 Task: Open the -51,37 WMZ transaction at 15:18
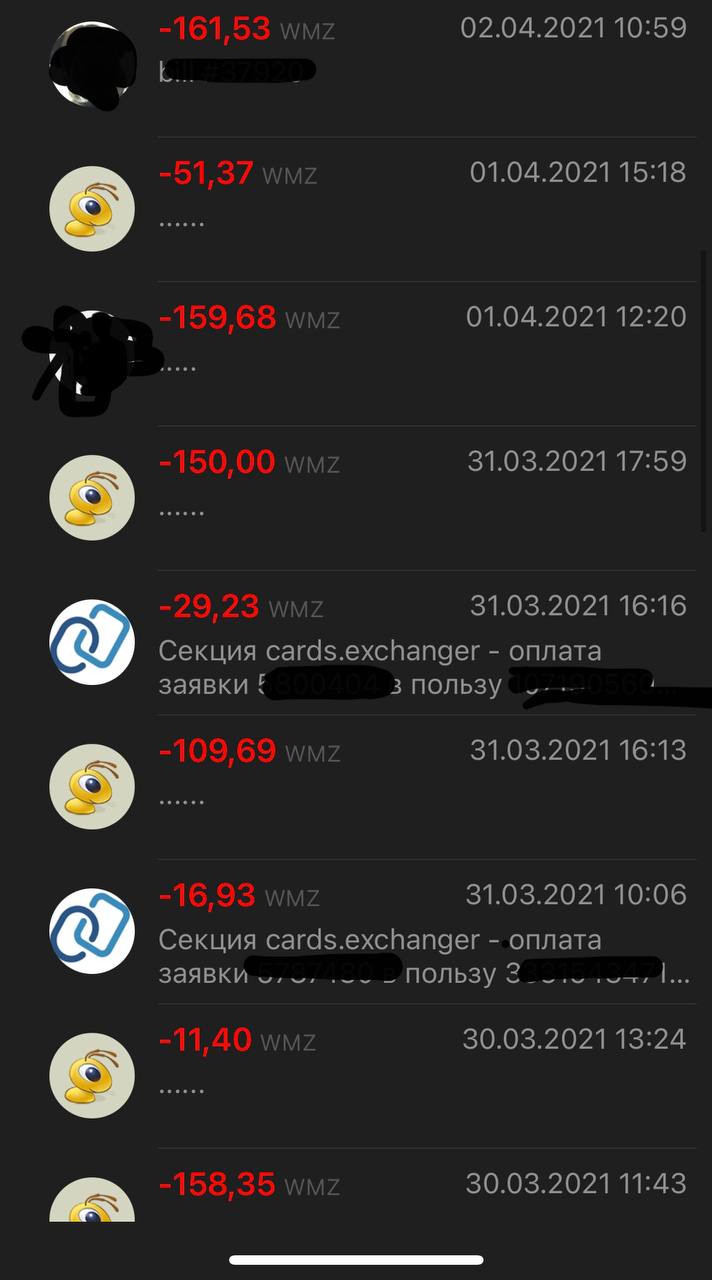click(x=356, y=209)
